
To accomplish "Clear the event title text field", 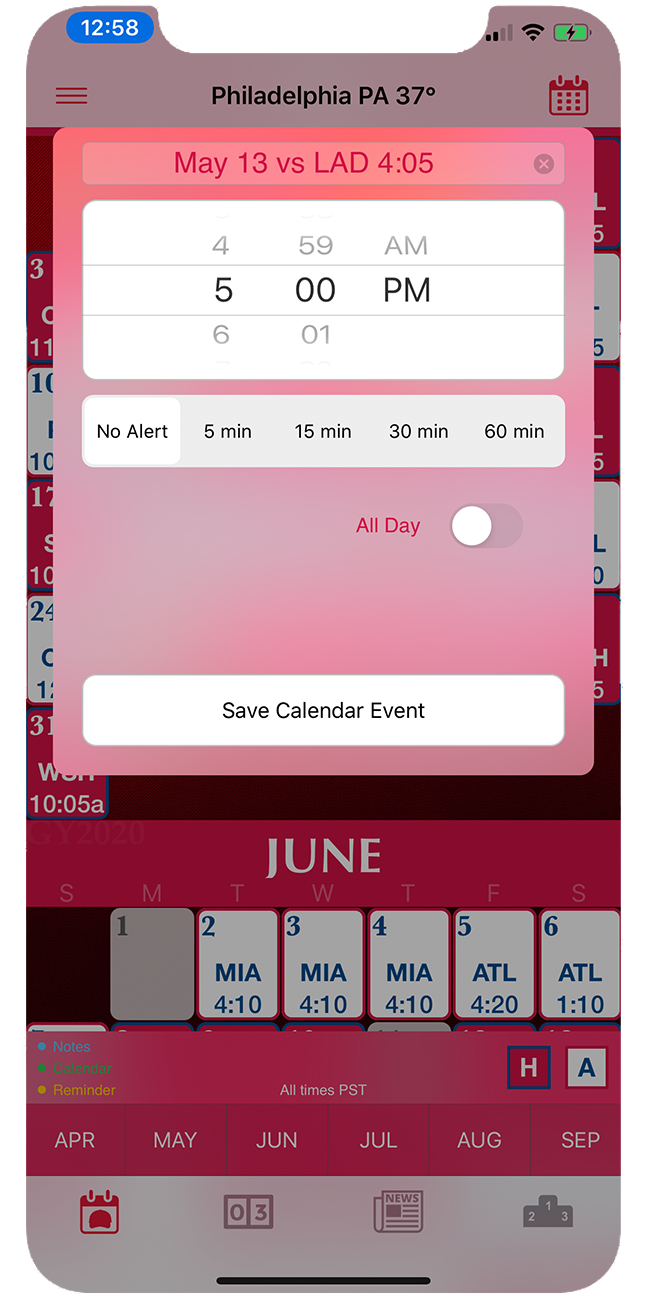I will click(543, 164).
